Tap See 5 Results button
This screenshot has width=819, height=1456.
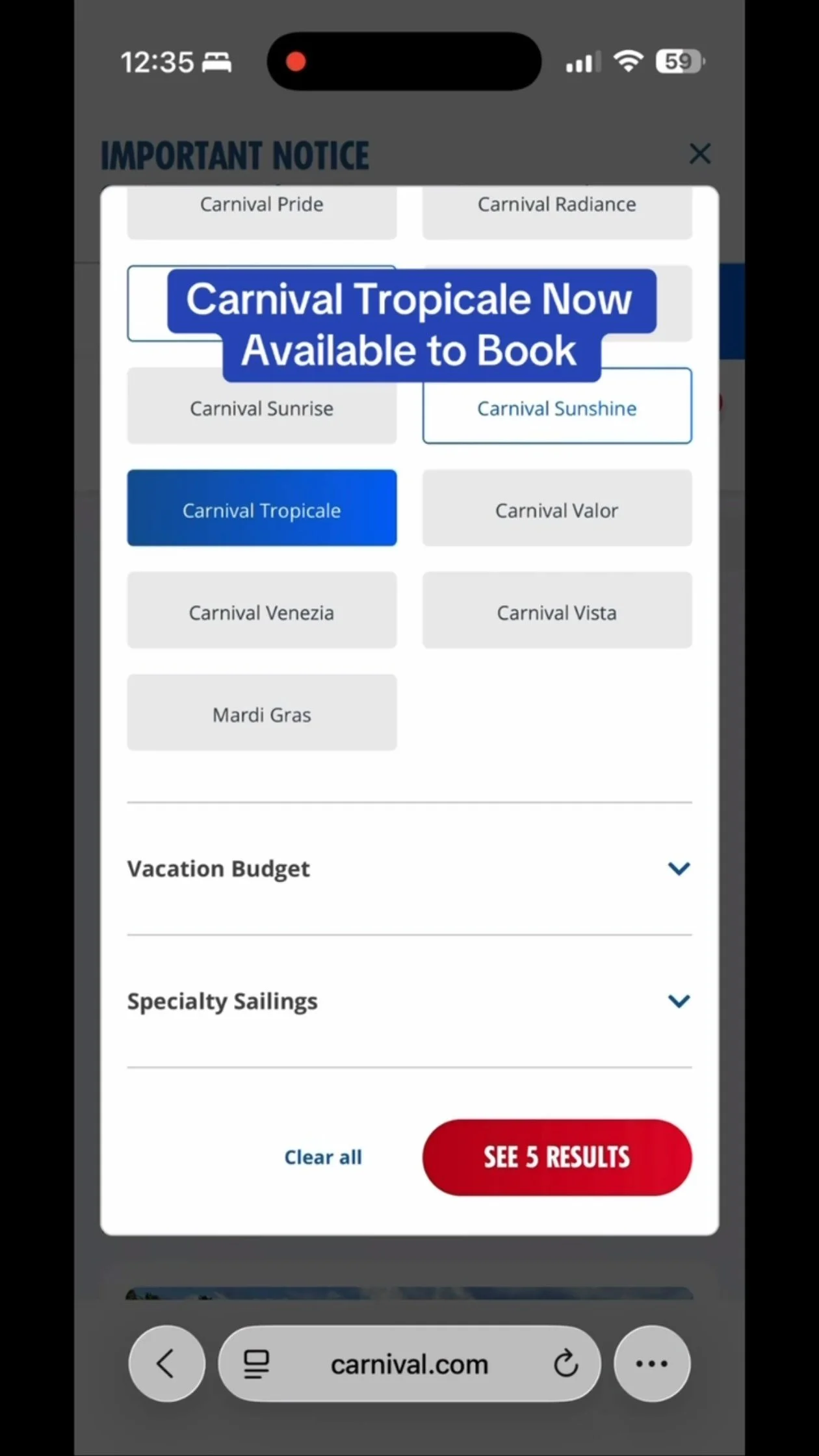click(x=557, y=1157)
